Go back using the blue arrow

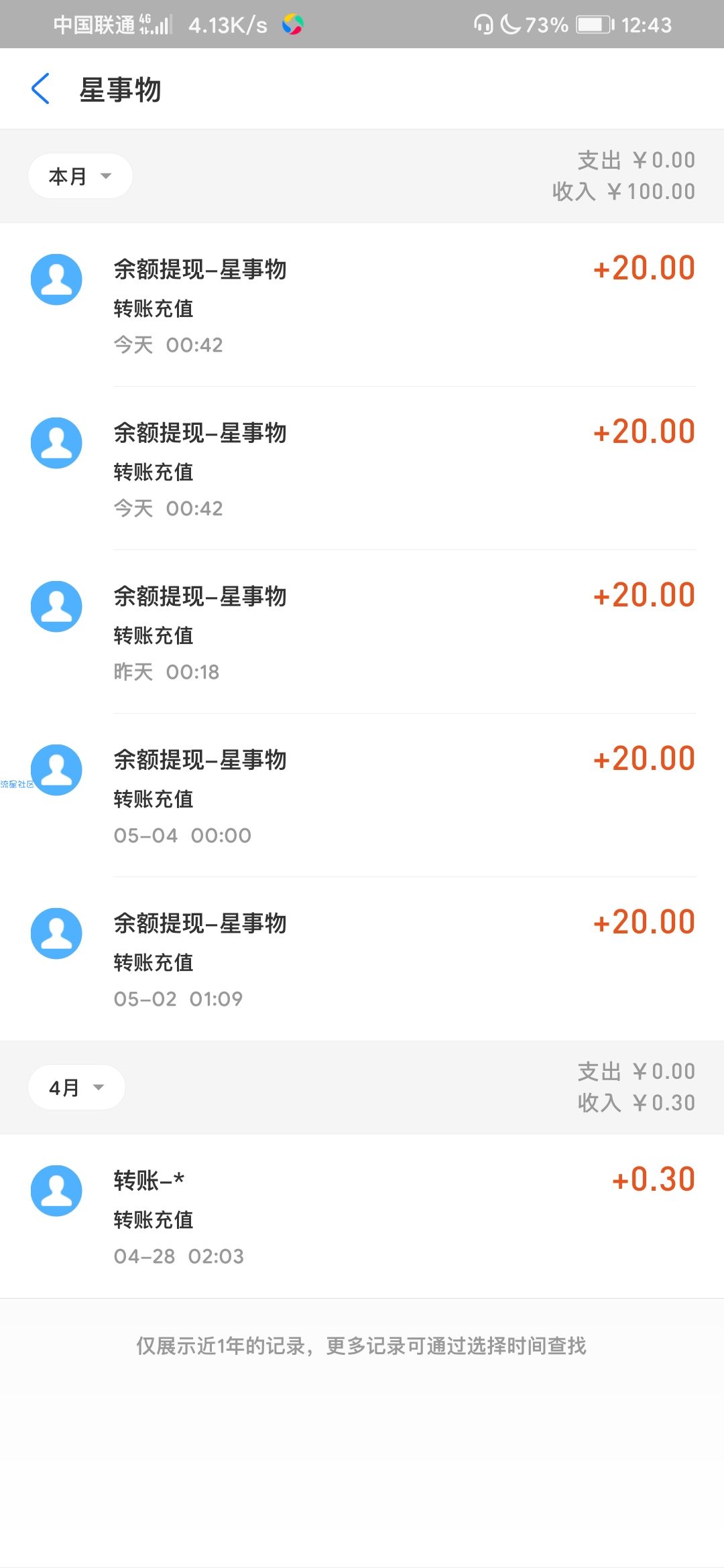point(41,88)
